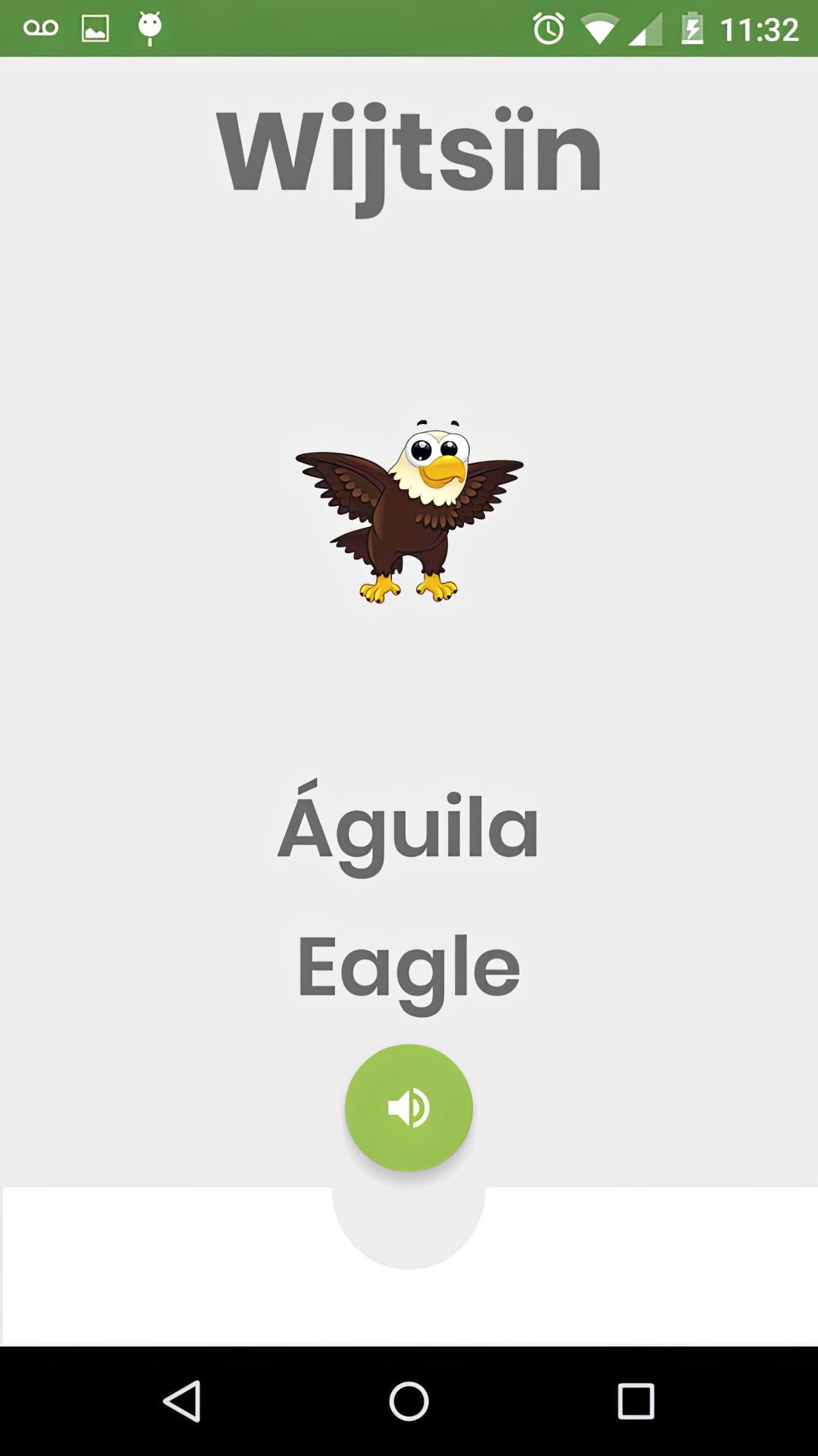818x1456 pixels.
Task: Go back using the system back button
Action: (x=182, y=1401)
